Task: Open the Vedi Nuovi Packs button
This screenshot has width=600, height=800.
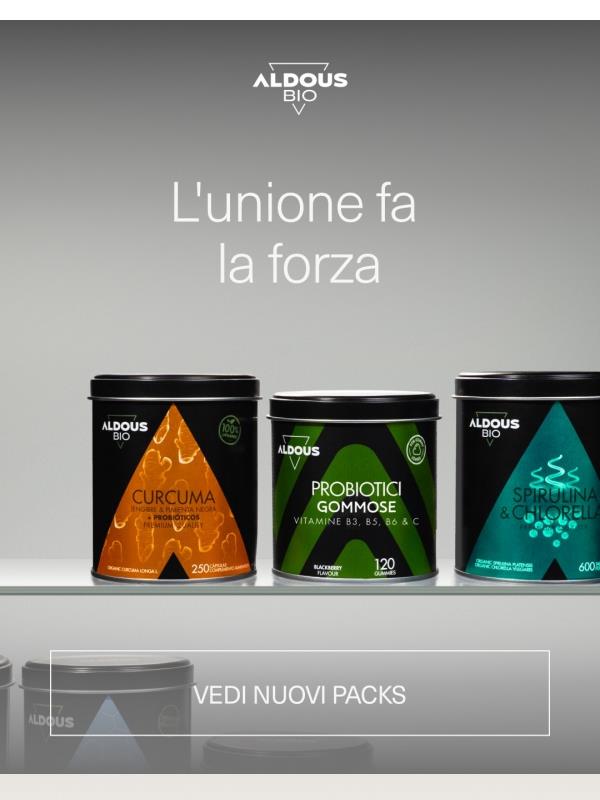Action: point(300,694)
